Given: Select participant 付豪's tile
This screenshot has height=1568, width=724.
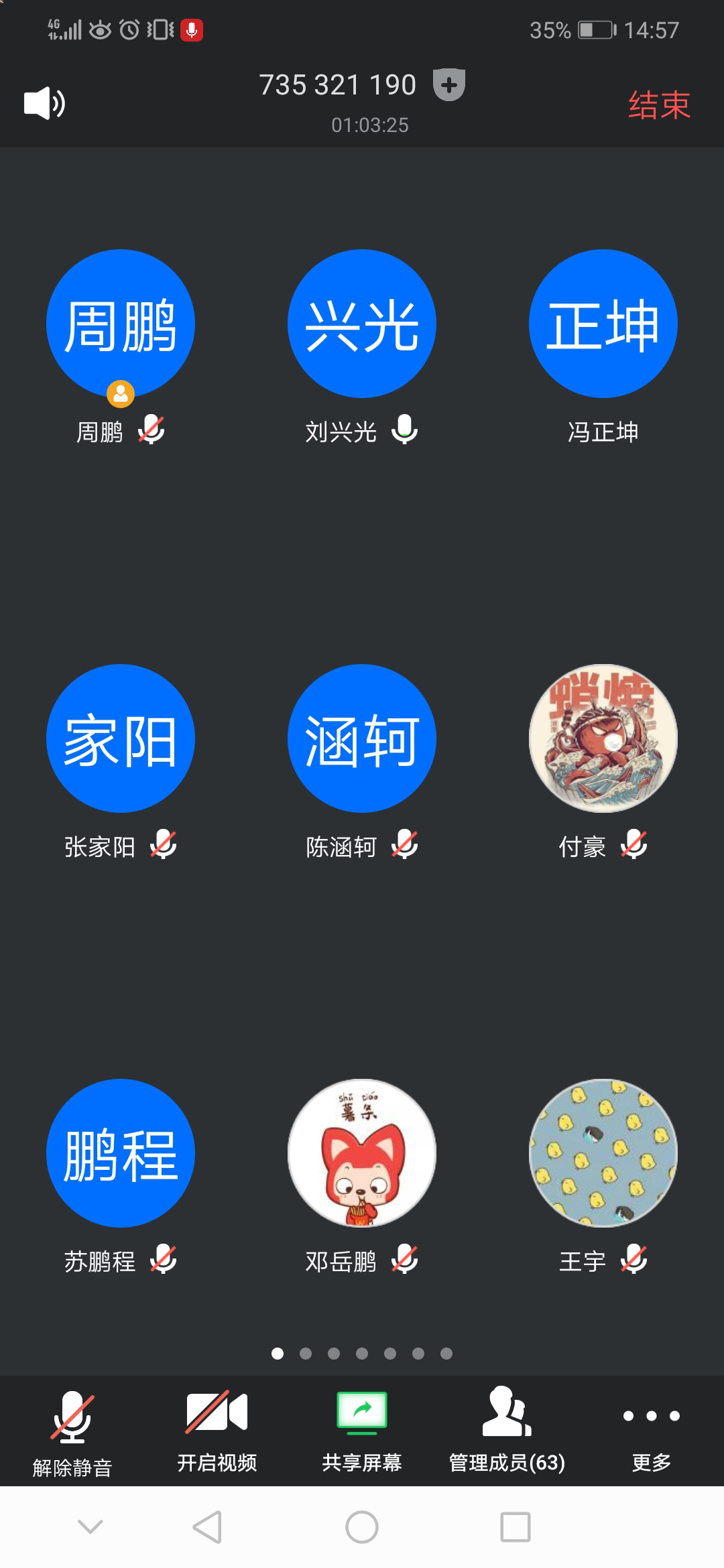Looking at the screenshot, I should click(x=603, y=738).
